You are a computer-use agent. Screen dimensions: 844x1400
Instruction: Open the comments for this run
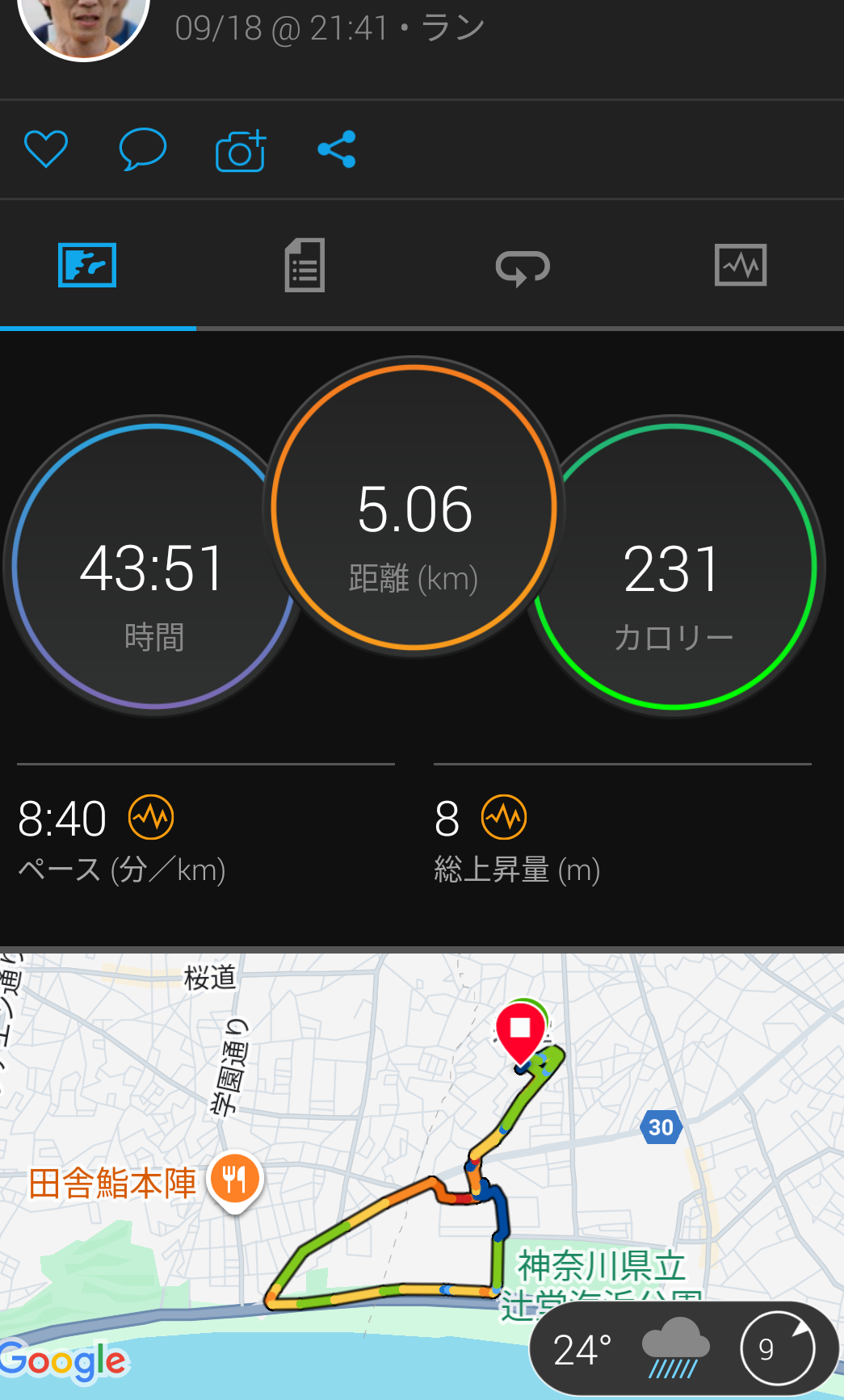click(x=143, y=149)
